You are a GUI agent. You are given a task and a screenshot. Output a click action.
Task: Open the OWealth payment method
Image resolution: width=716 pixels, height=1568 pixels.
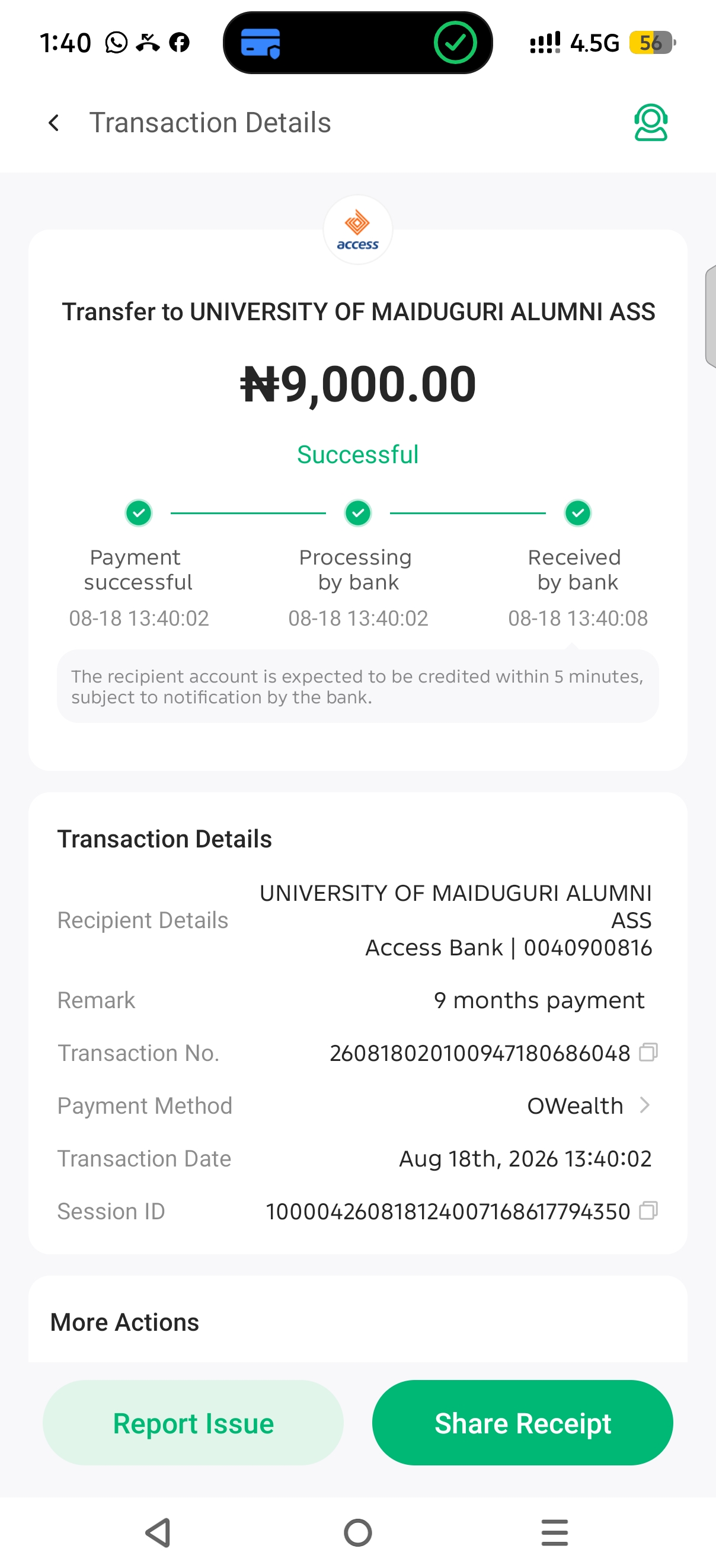[x=588, y=1105]
